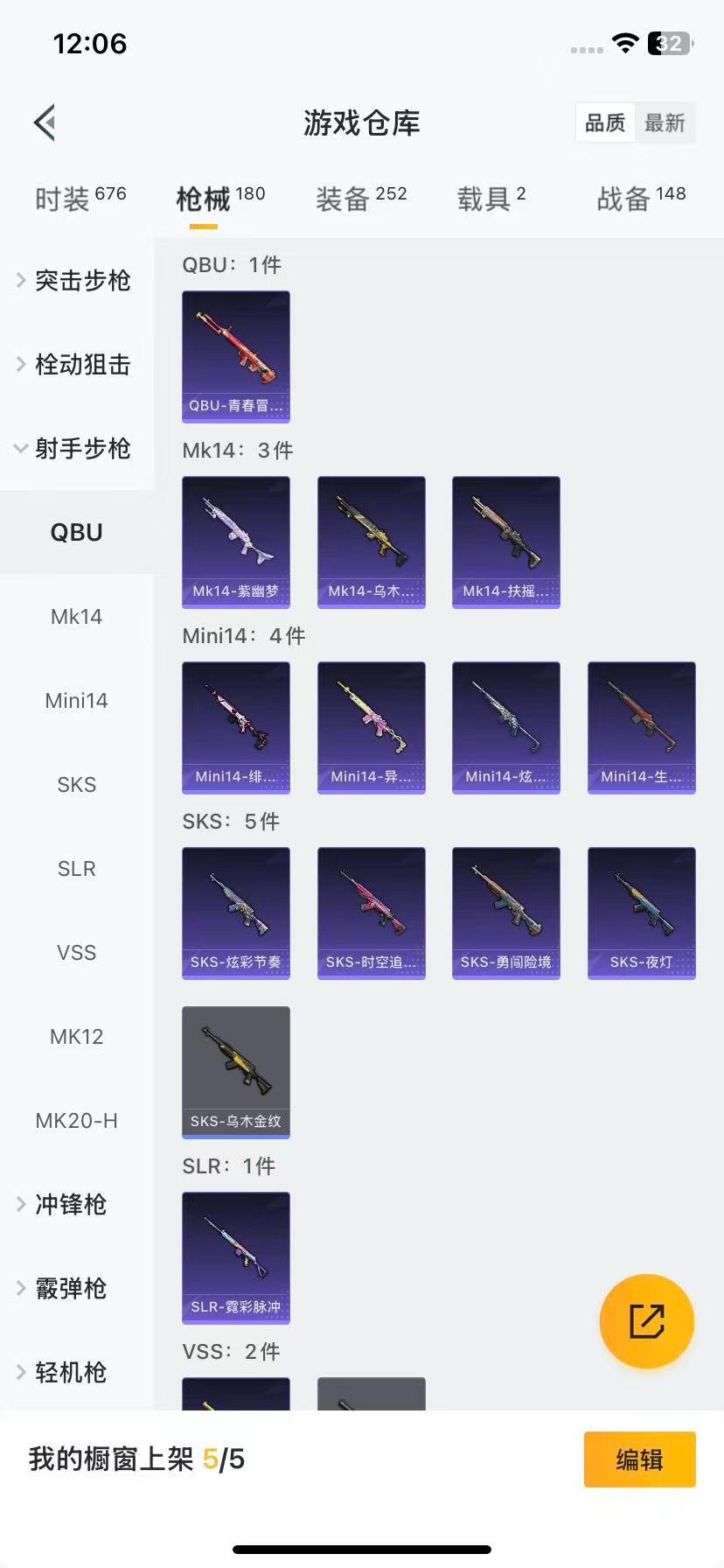Expand the 冲锋枪 category
The width and height of the screenshot is (724, 1568).
click(70, 1204)
